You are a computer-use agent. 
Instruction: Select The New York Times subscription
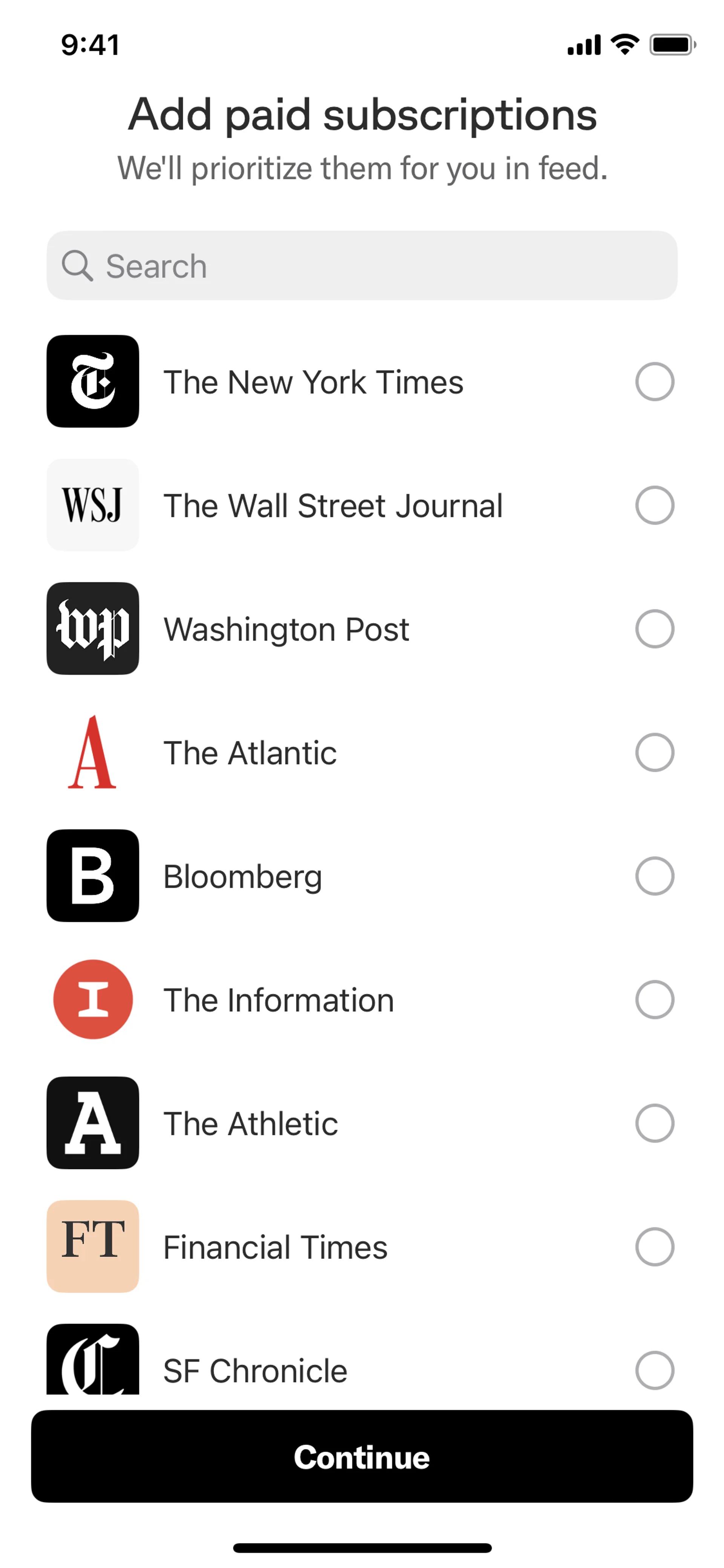654,382
